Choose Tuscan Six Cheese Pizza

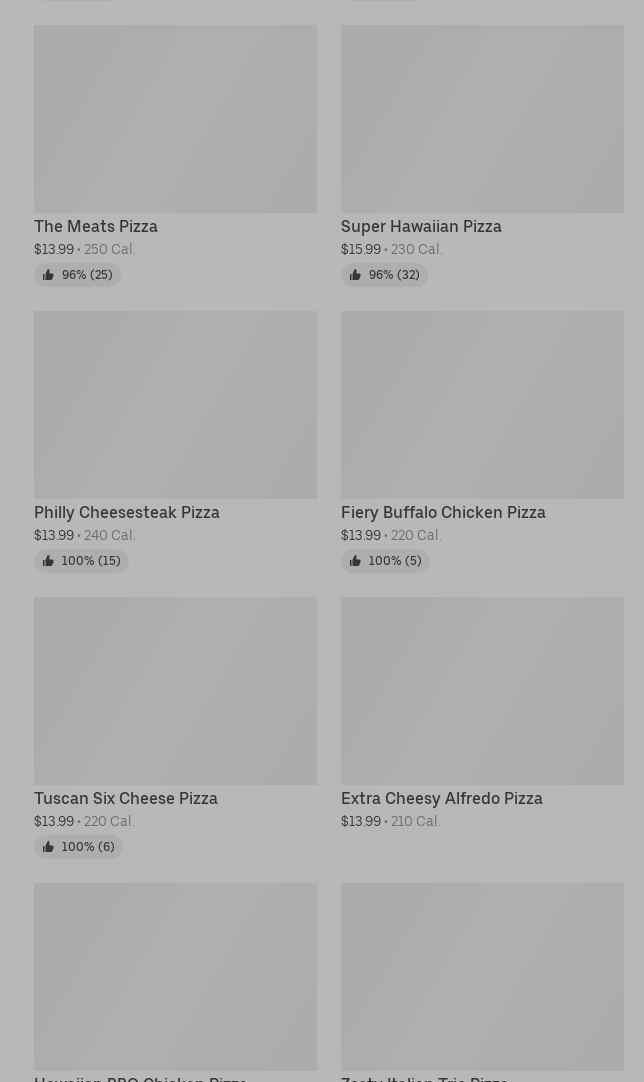tap(175, 691)
